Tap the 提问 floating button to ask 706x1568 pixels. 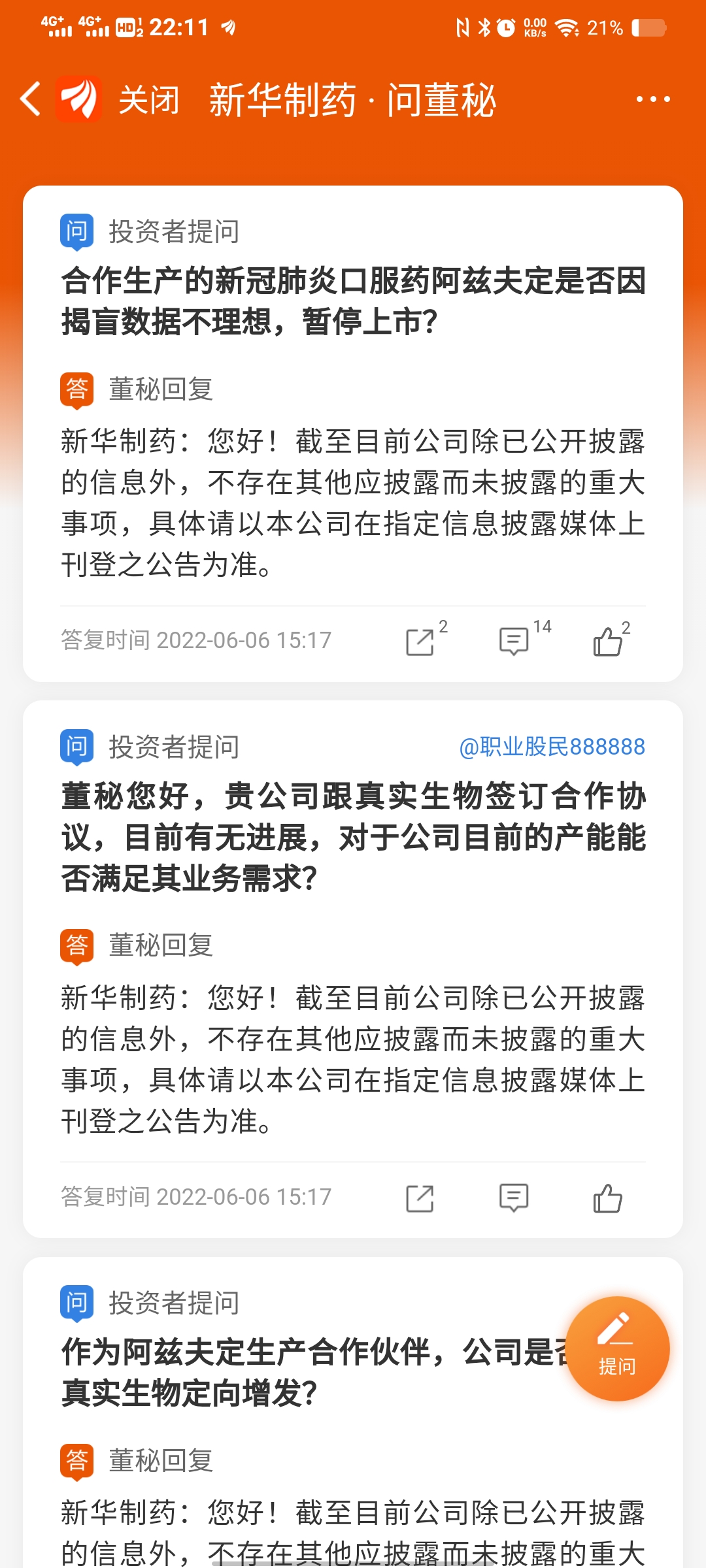coord(618,1348)
